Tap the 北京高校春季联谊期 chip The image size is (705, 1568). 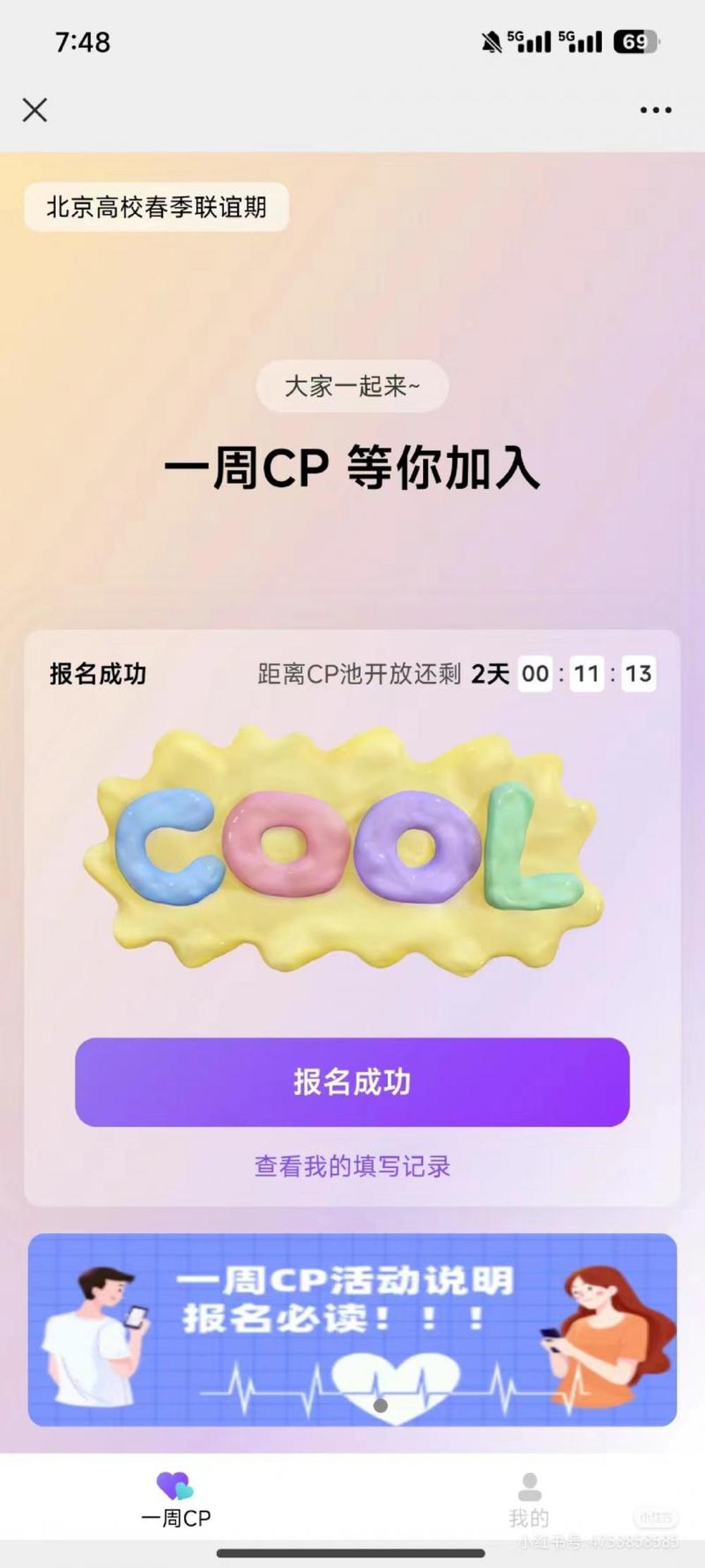(157, 207)
